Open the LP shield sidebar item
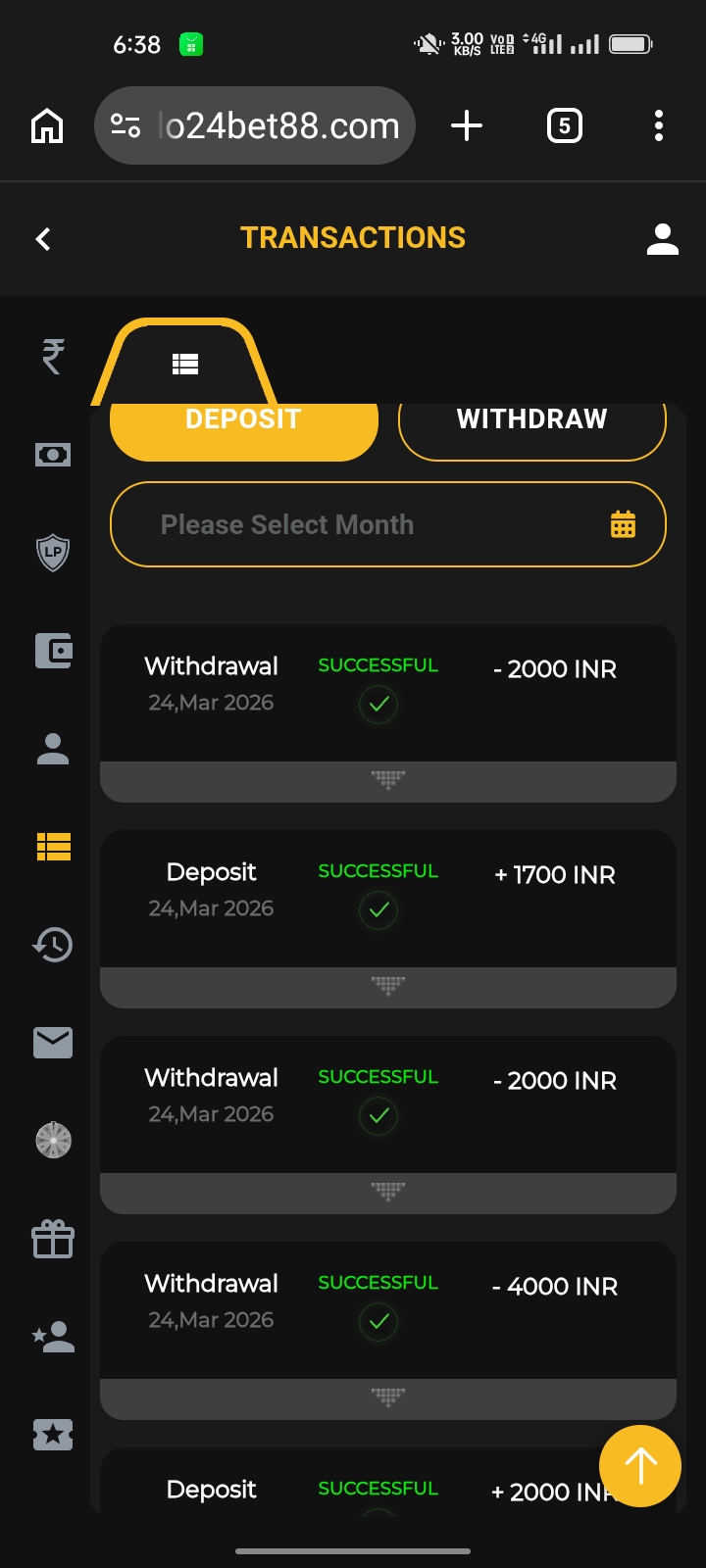This screenshot has height=1568, width=706. click(53, 553)
